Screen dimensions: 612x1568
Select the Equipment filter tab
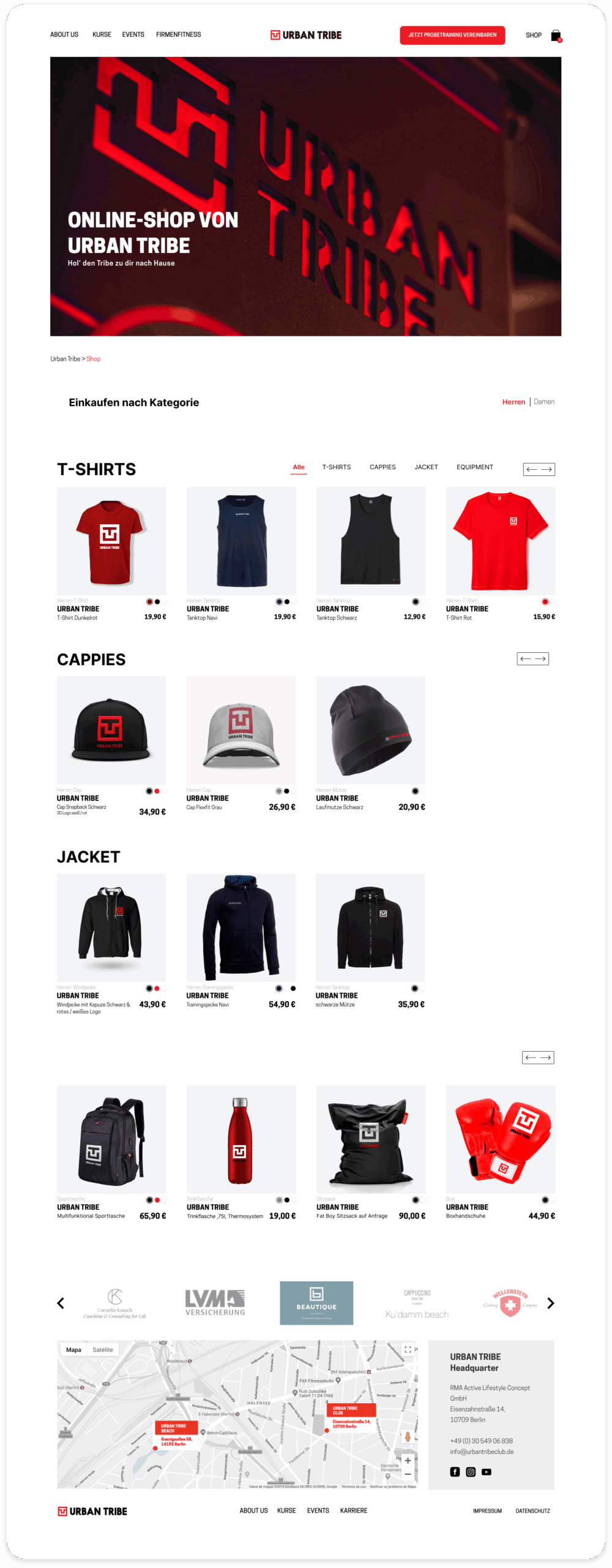pos(474,467)
